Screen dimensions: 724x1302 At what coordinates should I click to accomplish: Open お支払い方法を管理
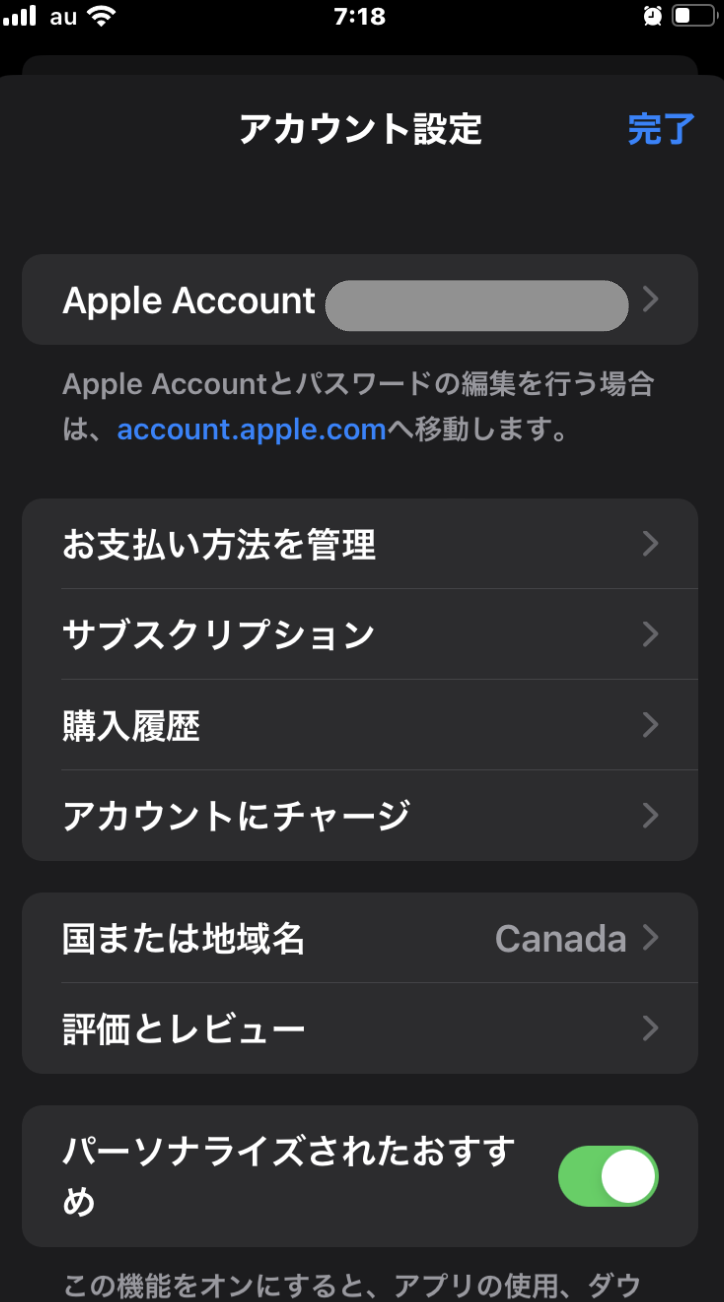(x=360, y=544)
